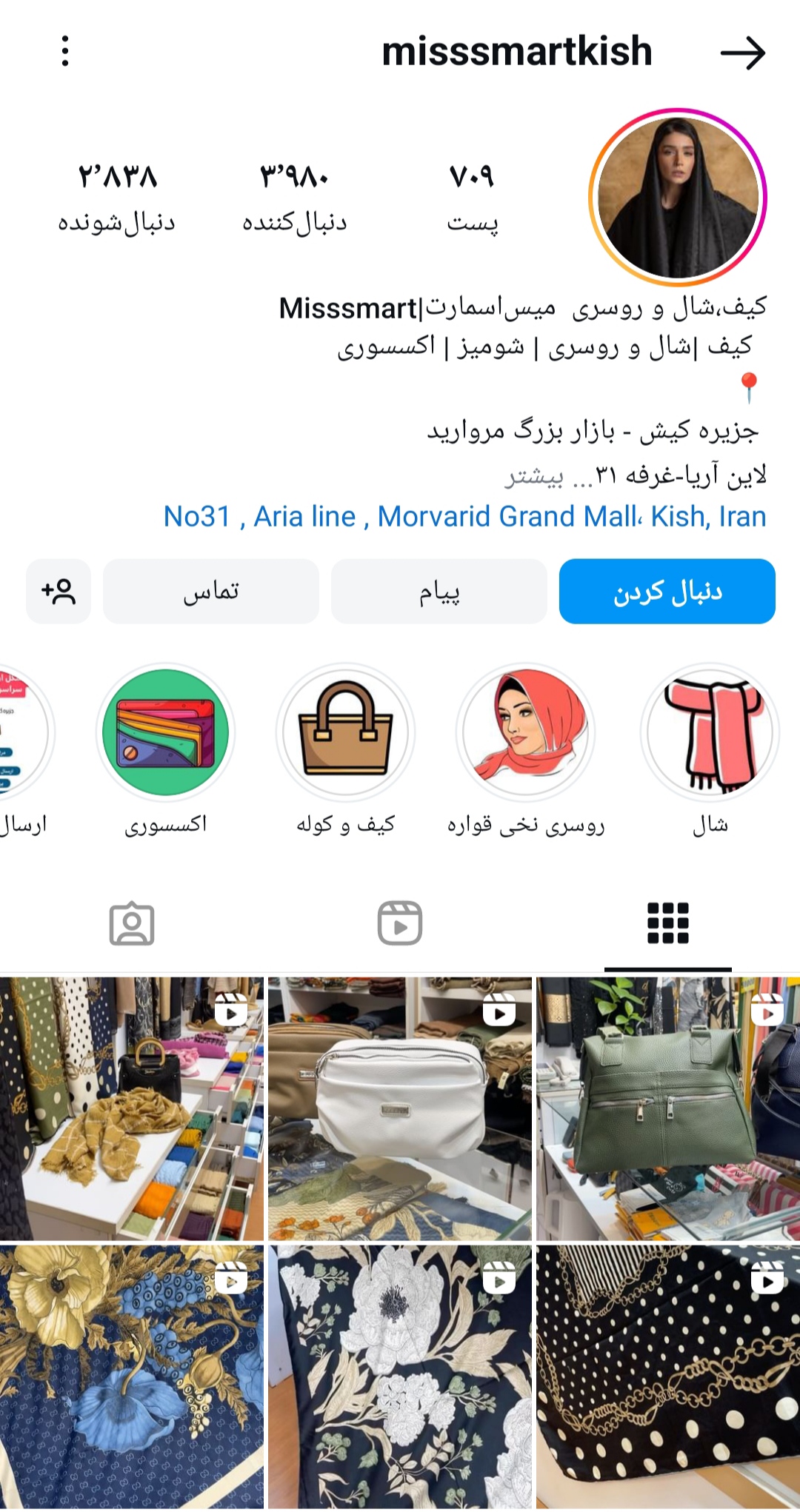Open the three-dot overflow menu
This screenshot has width=800, height=1512.
tap(65, 51)
